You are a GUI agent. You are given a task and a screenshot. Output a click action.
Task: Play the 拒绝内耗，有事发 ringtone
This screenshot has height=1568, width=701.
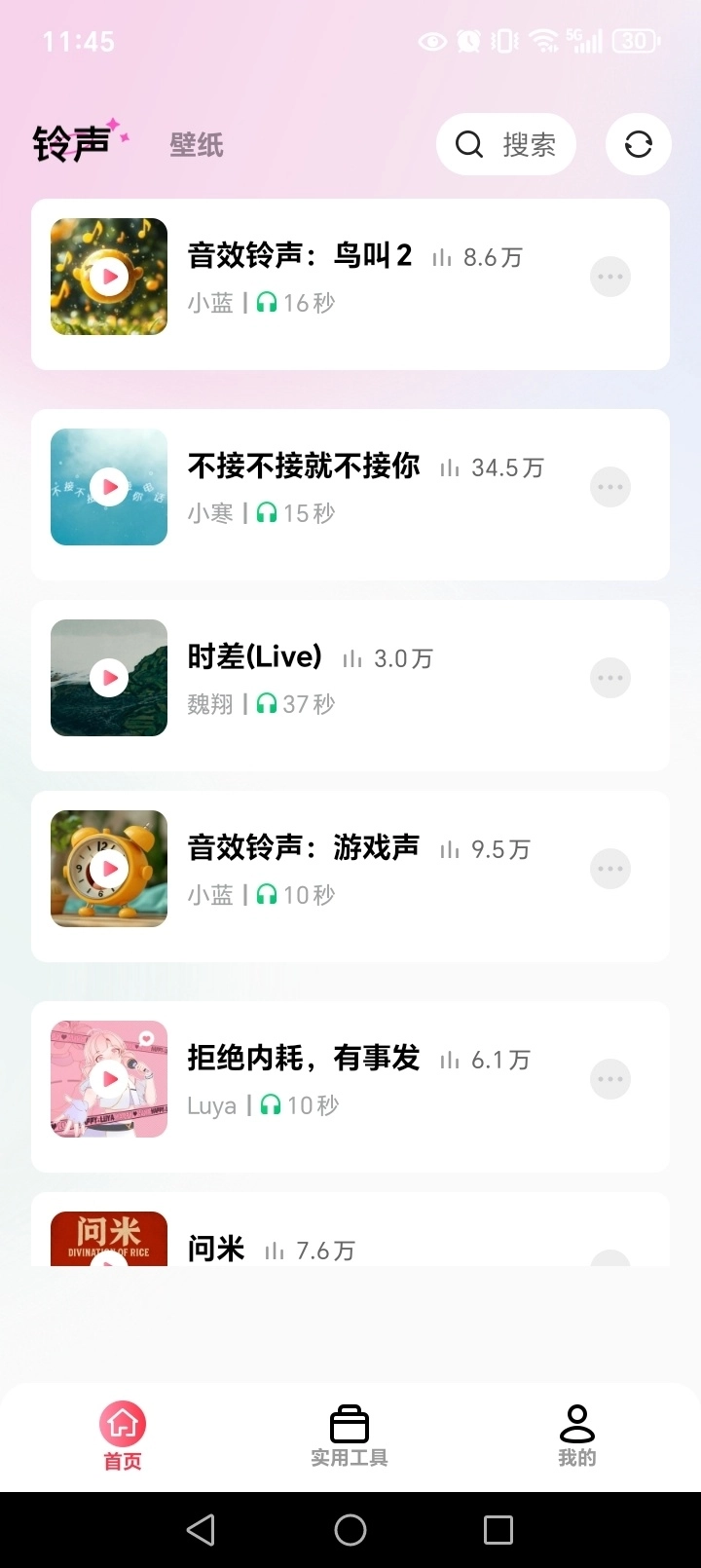pyautogui.click(x=108, y=1079)
